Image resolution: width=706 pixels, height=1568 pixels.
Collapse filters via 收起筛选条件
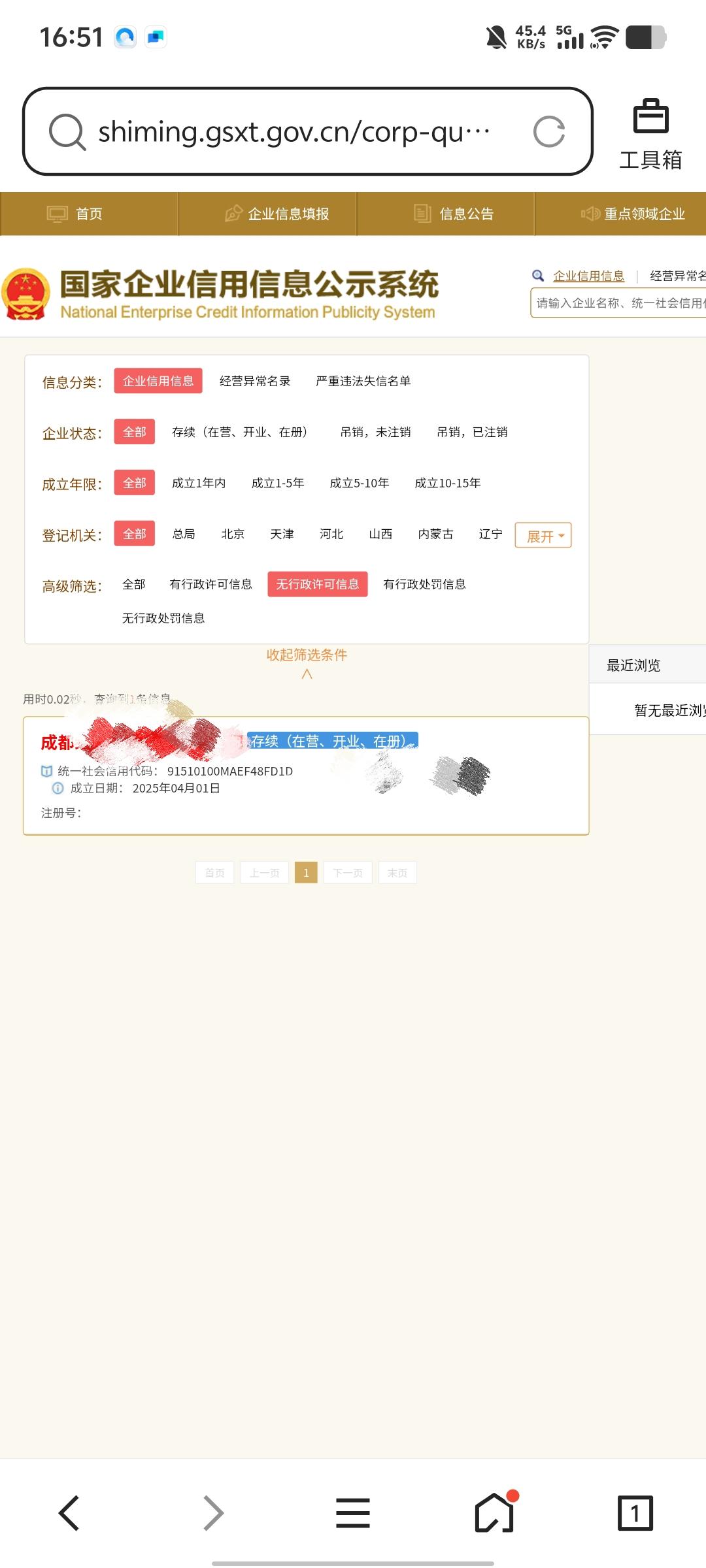point(306,655)
